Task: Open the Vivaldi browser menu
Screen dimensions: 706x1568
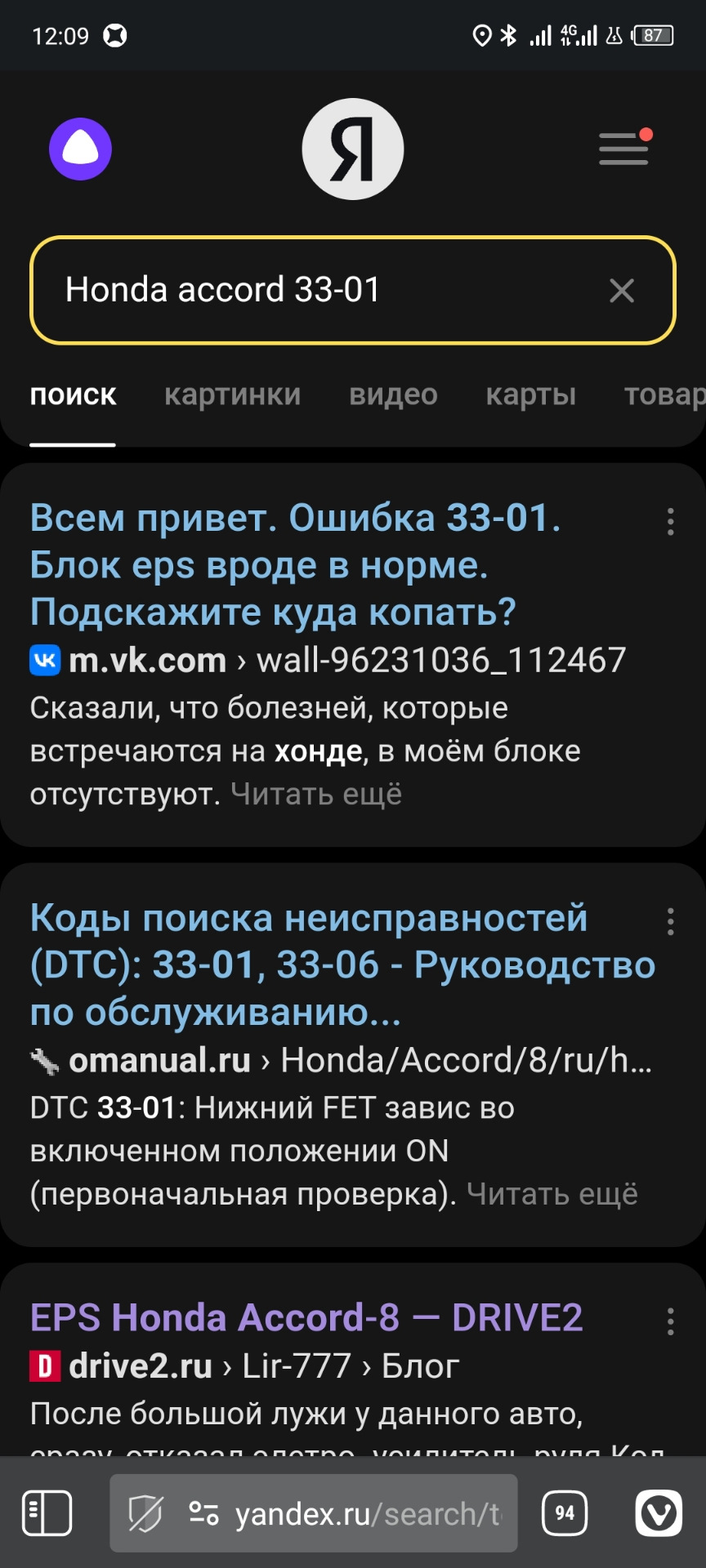Action: coord(659,1513)
